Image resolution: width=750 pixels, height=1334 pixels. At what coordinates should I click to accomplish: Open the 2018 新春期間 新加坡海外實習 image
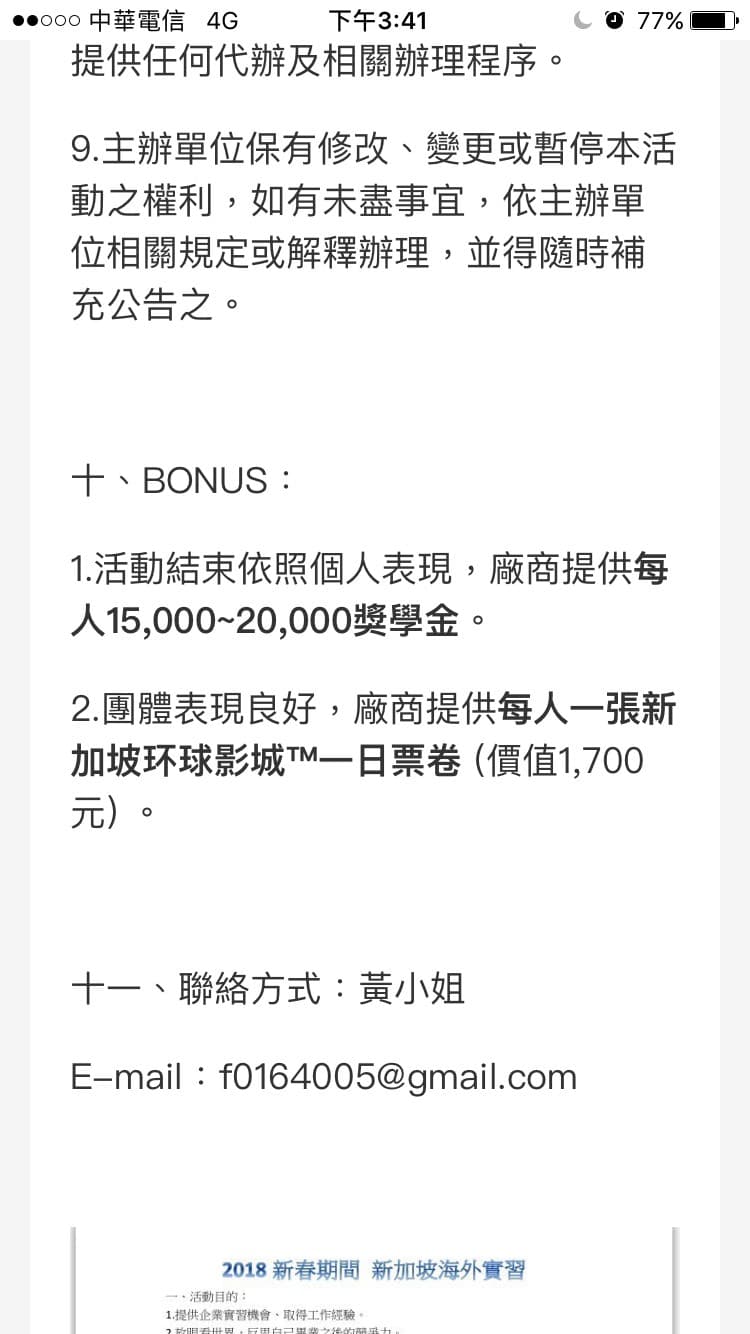click(x=374, y=1283)
